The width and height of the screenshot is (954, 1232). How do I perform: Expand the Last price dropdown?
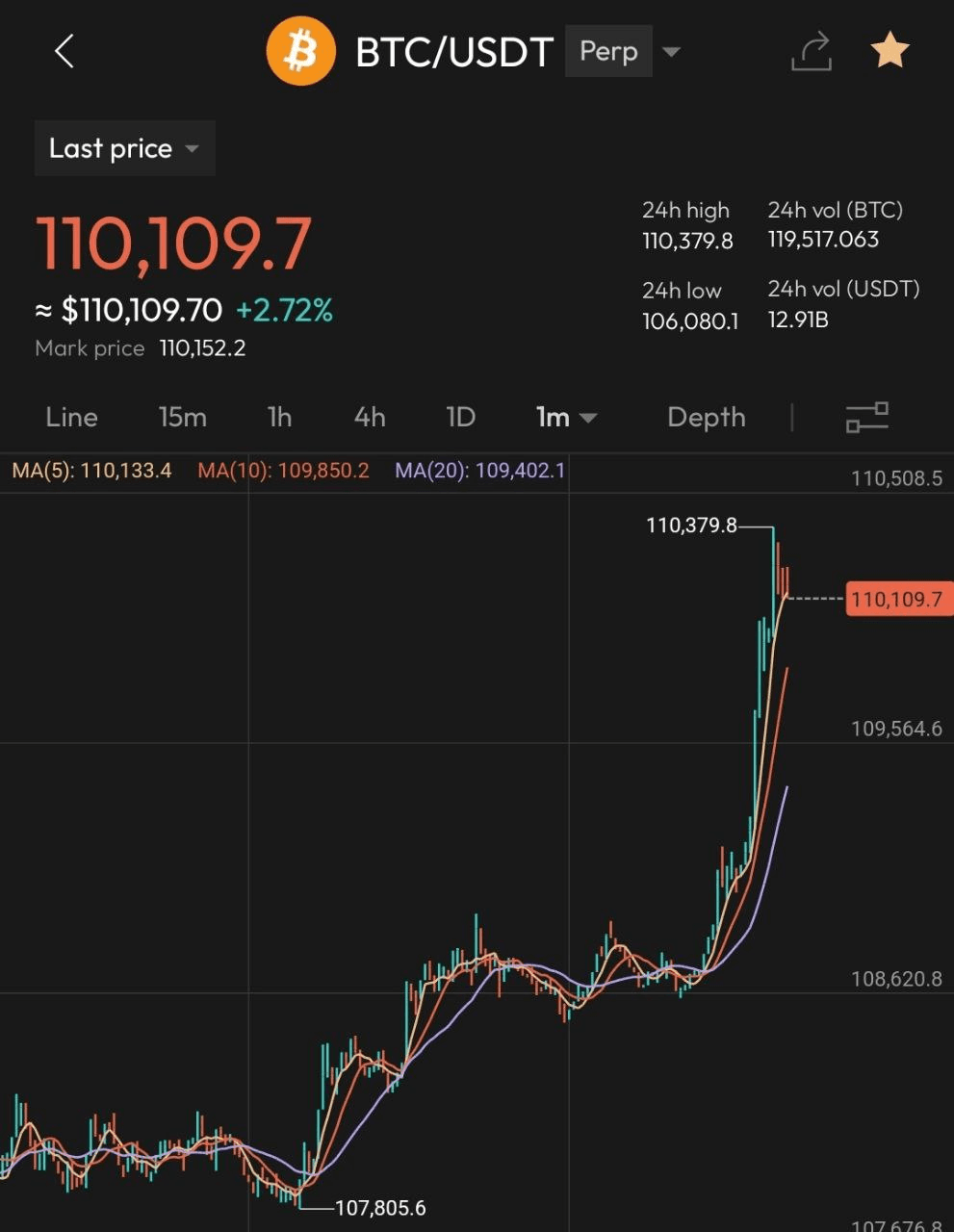[x=124, y=148]
